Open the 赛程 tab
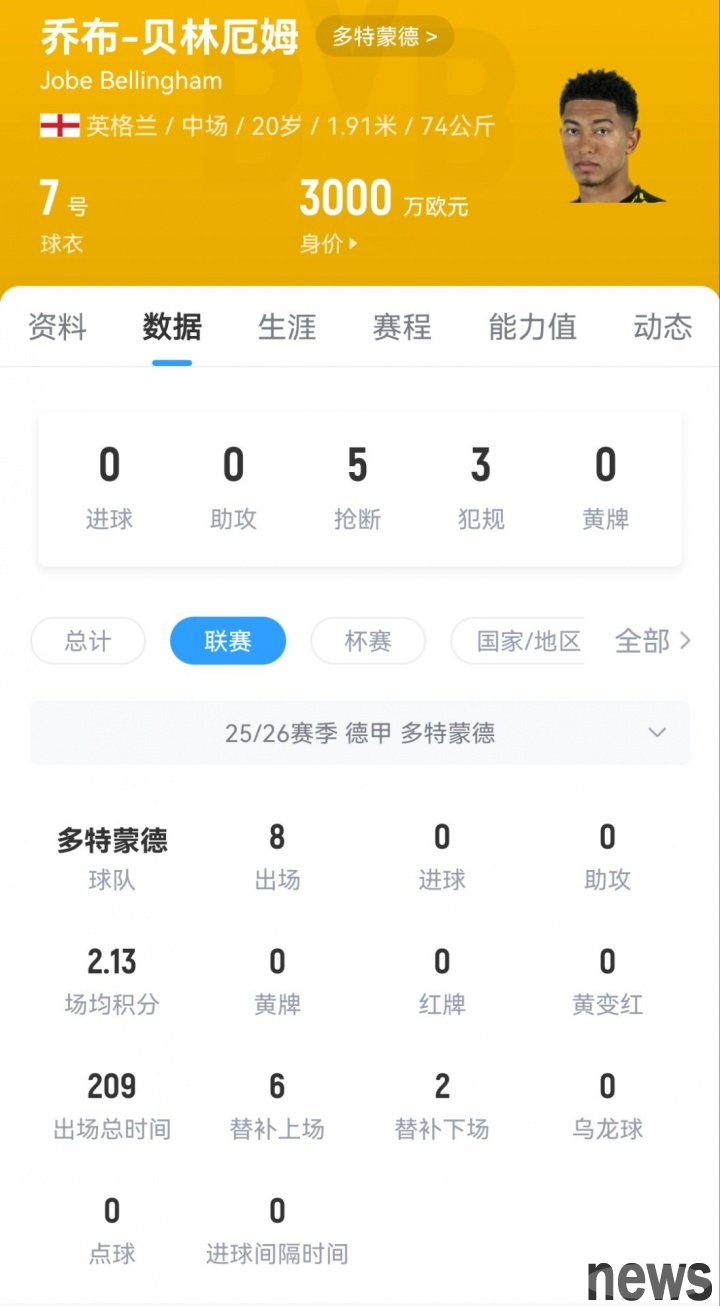720x1306 pixels. click(402, 327)
